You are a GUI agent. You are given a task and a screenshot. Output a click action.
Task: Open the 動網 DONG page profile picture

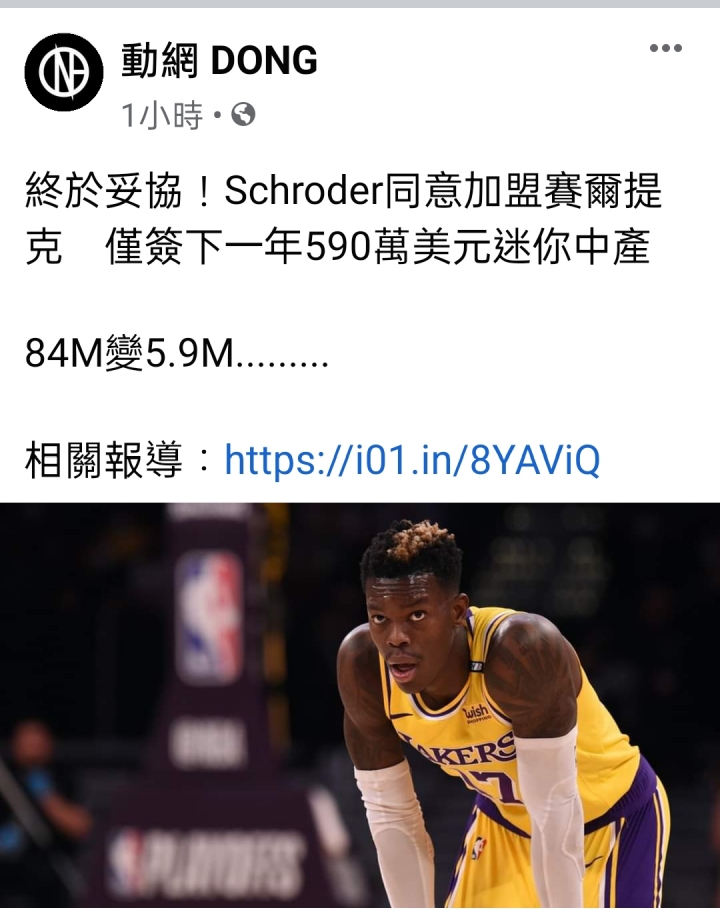tap(64, 72)
